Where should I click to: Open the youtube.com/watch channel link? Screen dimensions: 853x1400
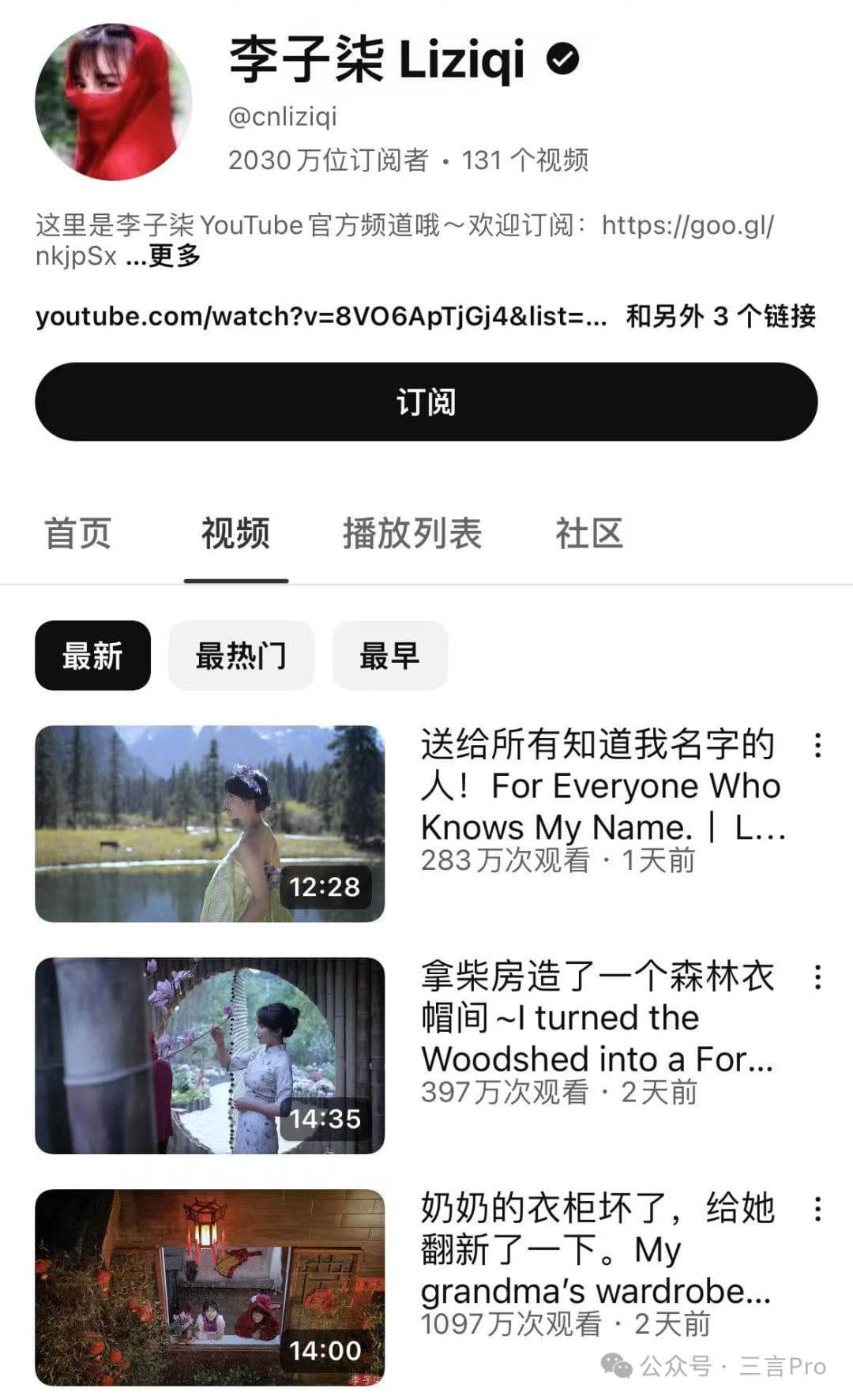click(321, 316)
